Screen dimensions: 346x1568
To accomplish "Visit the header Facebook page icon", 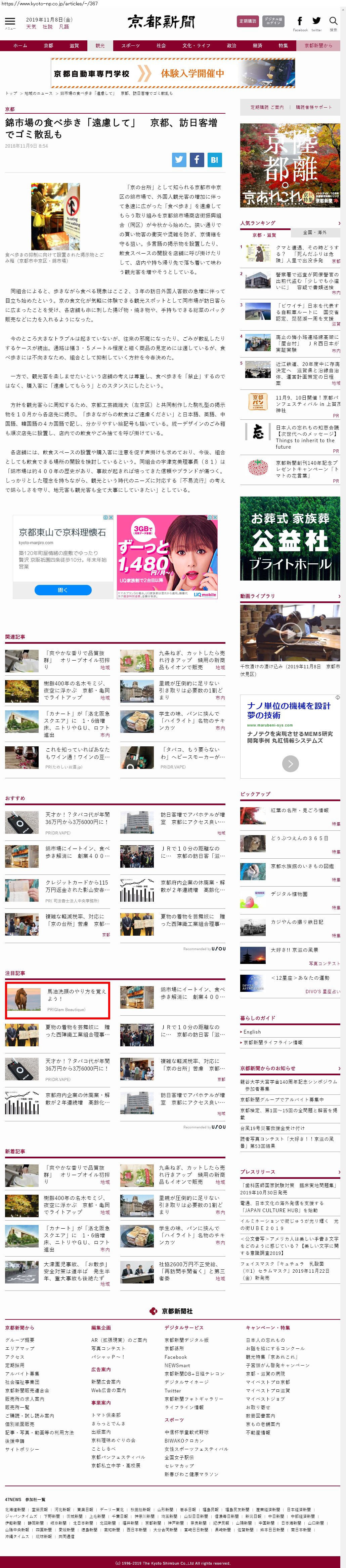I will (300, 22).
